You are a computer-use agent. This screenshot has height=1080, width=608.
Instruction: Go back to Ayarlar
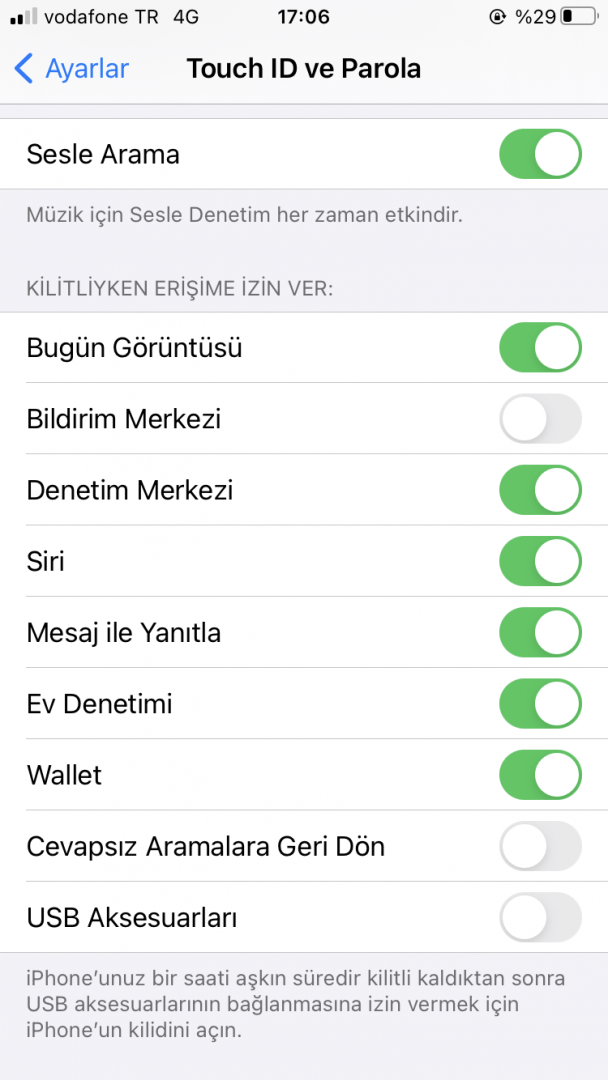[x=72, y=69]
